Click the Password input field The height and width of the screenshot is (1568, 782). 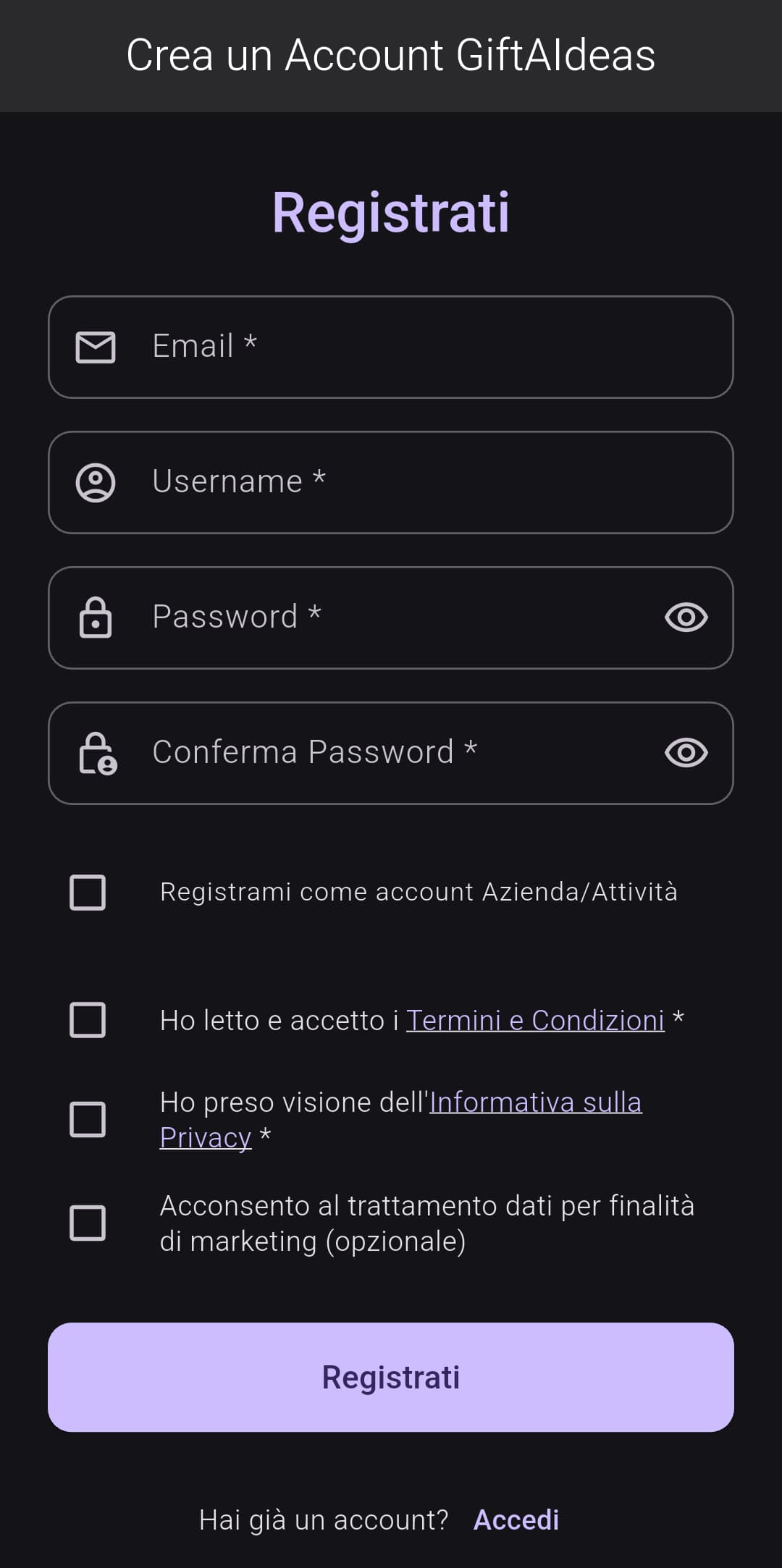391,617
